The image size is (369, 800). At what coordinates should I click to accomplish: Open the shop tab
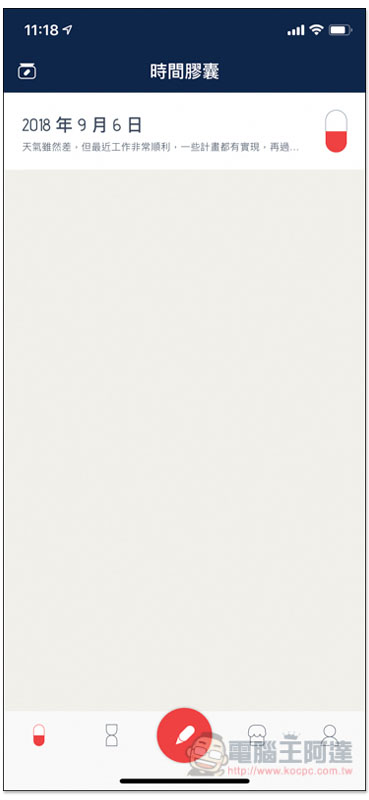pyautogui.click(x=257, y=735)
